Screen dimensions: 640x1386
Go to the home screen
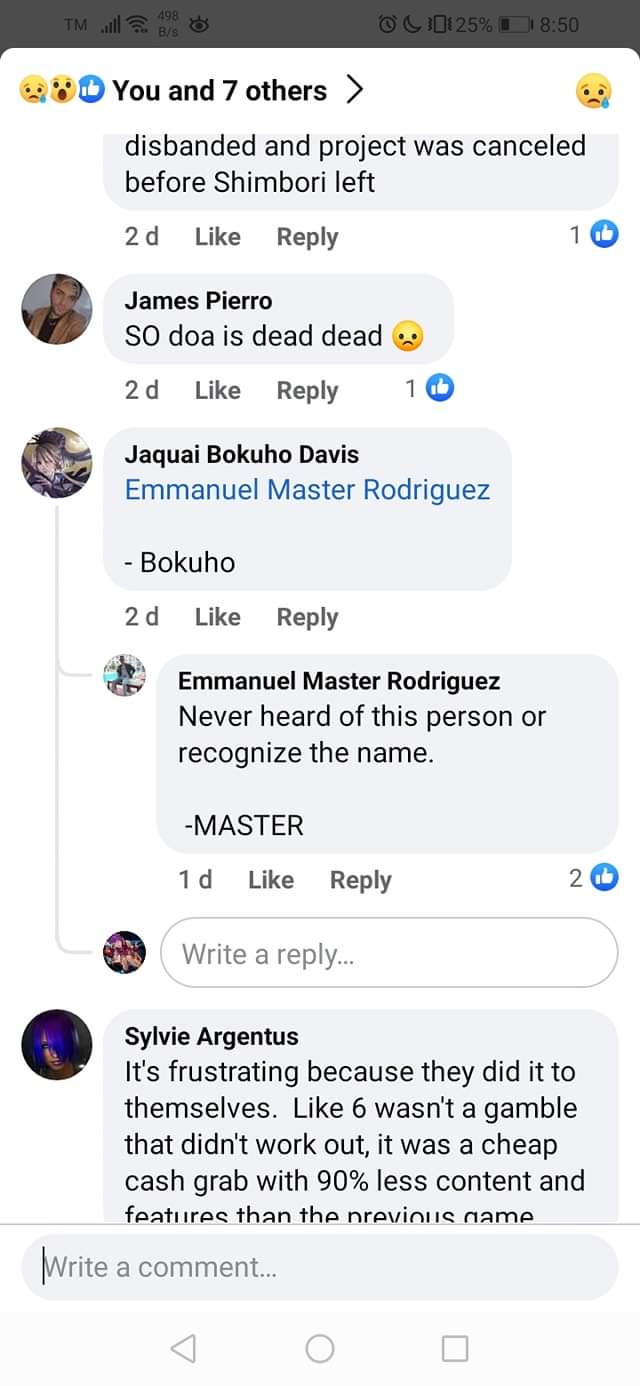320,1348
